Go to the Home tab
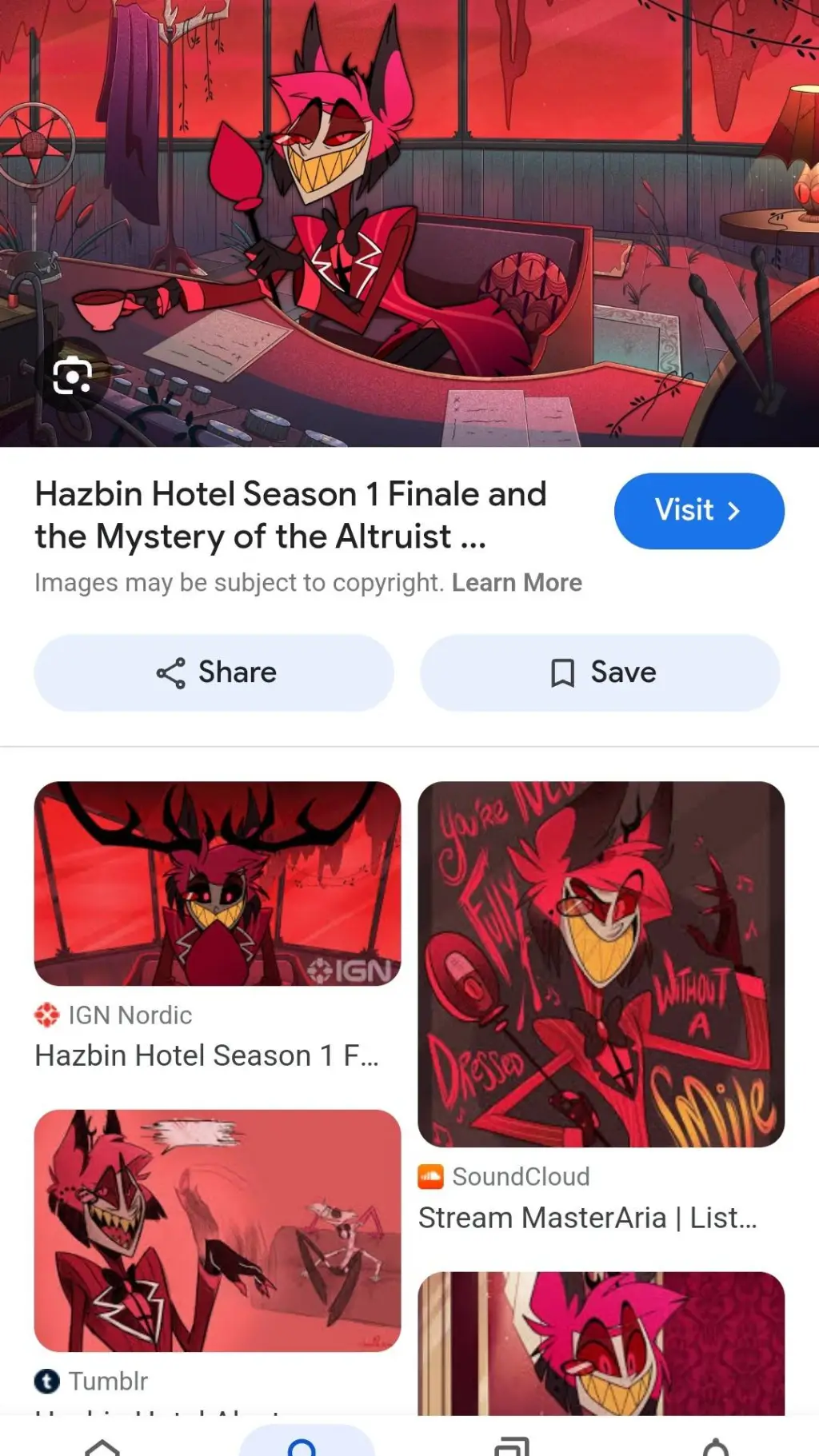The image size is (819, 1456). pos(102,1446)
